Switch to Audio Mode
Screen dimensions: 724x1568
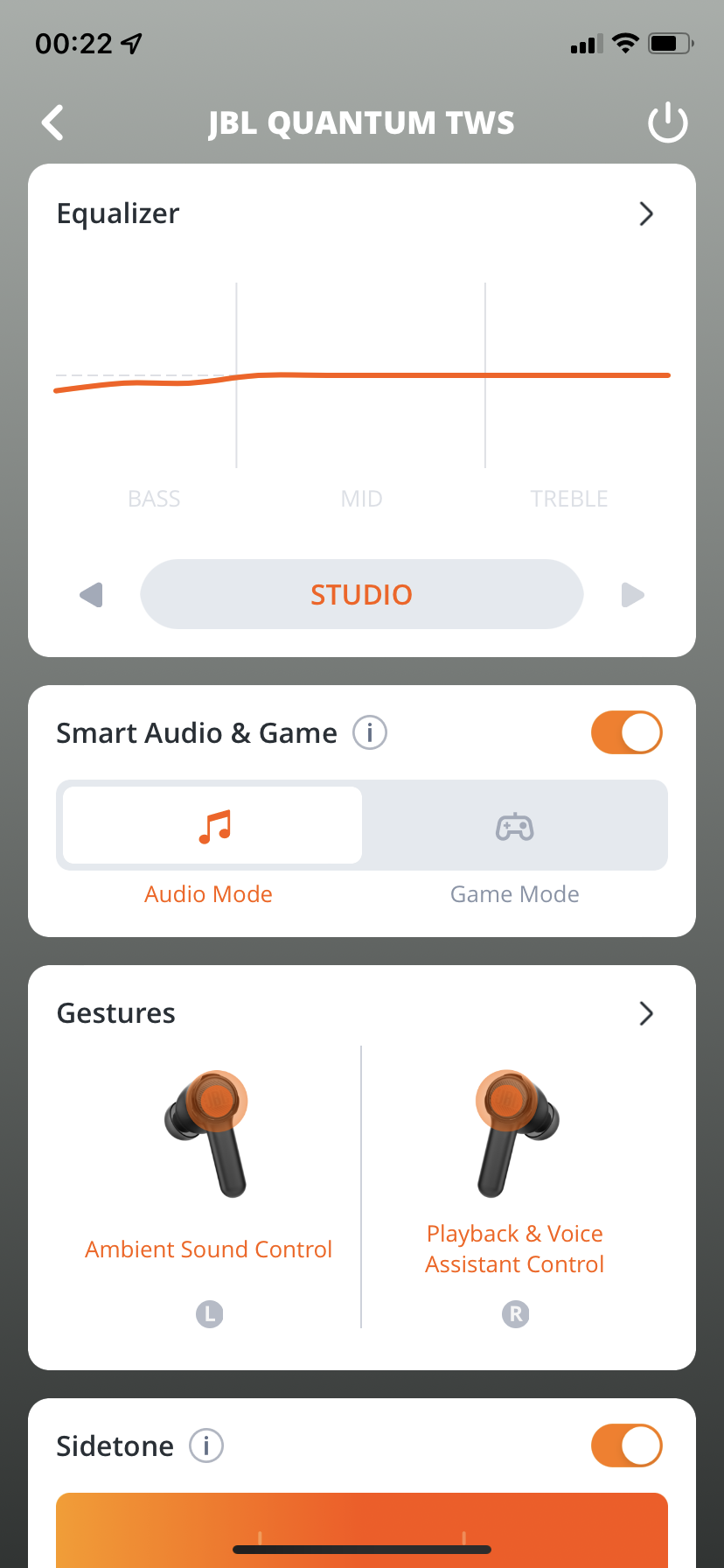point(212,826)
